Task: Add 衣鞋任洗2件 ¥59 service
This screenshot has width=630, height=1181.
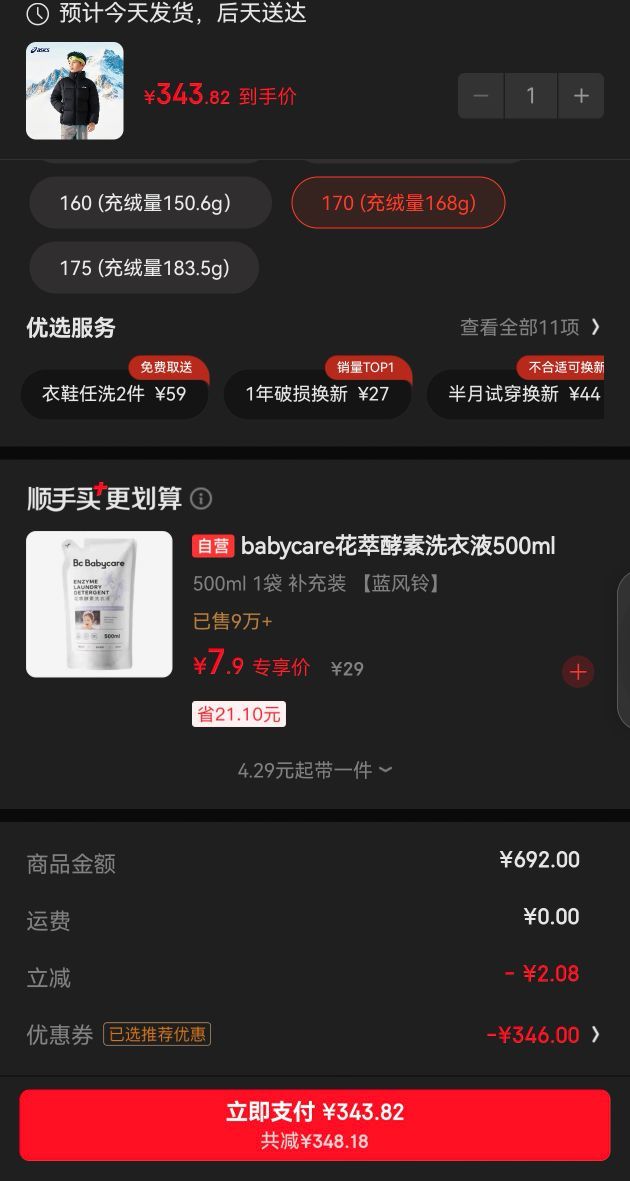Action: [x=115, y=393]
